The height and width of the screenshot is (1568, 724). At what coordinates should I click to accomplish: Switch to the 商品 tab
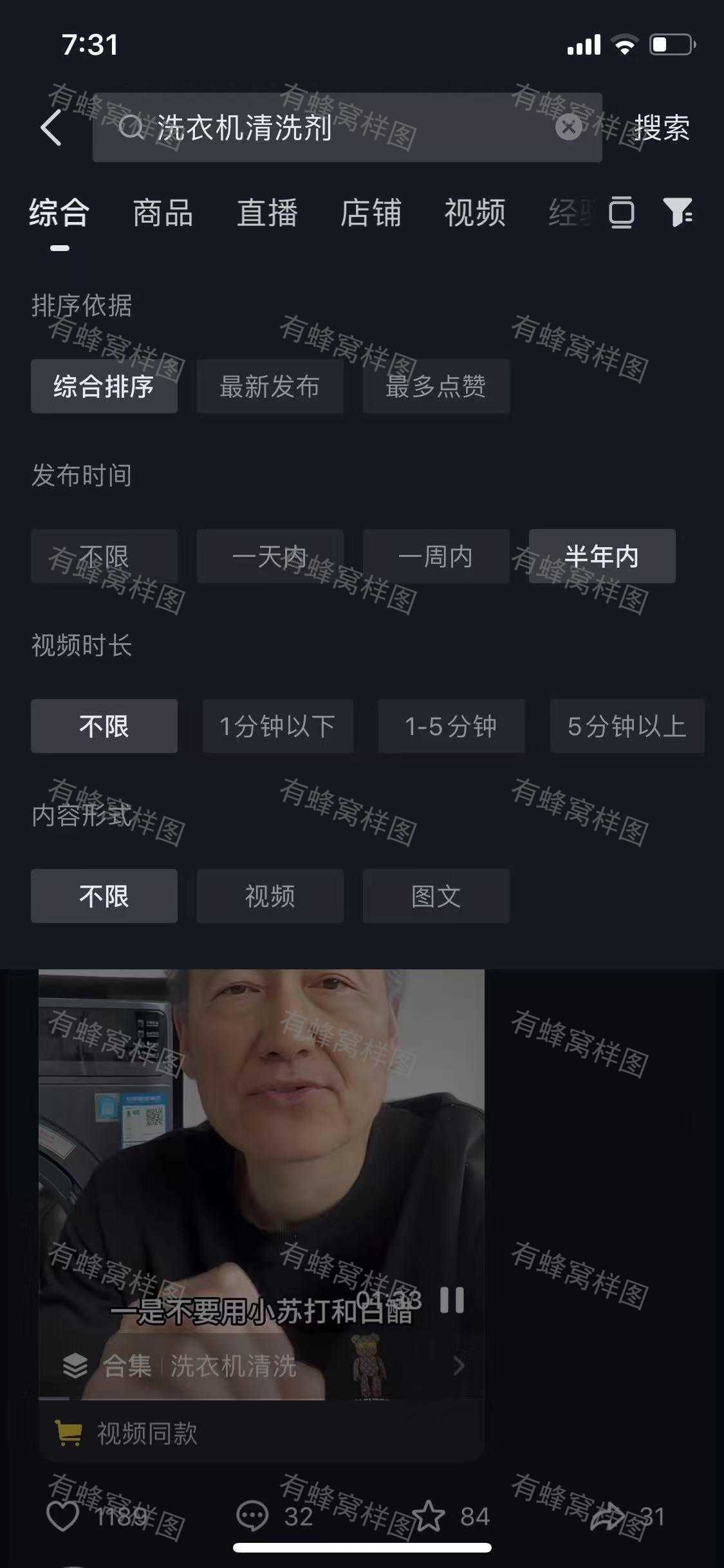163,213
